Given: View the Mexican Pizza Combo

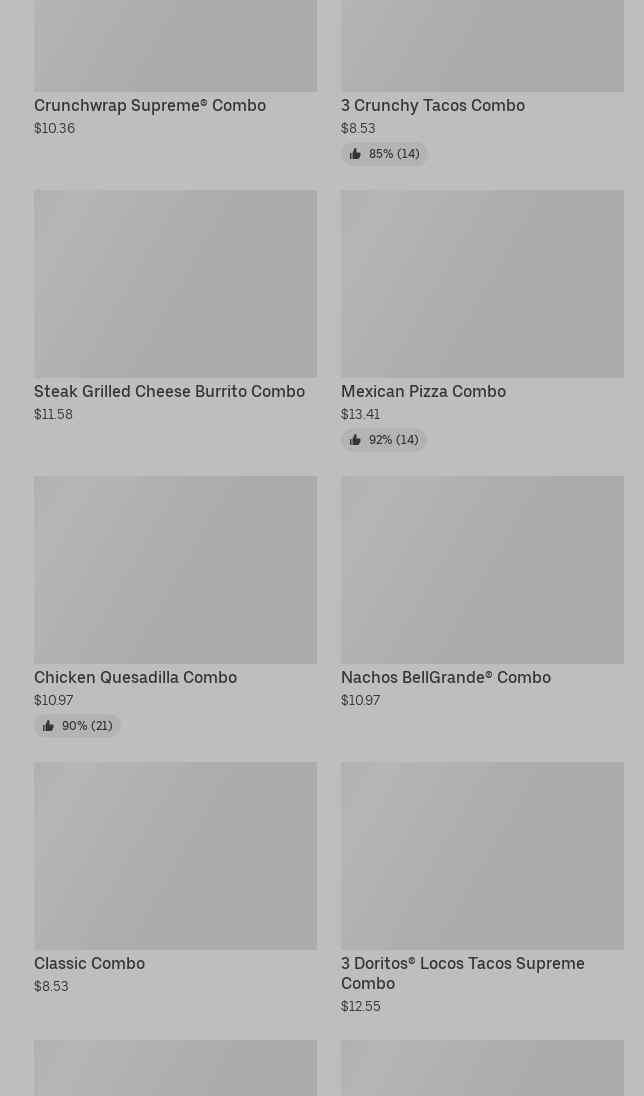Looking at the screenshot, I should click(482, 320).
